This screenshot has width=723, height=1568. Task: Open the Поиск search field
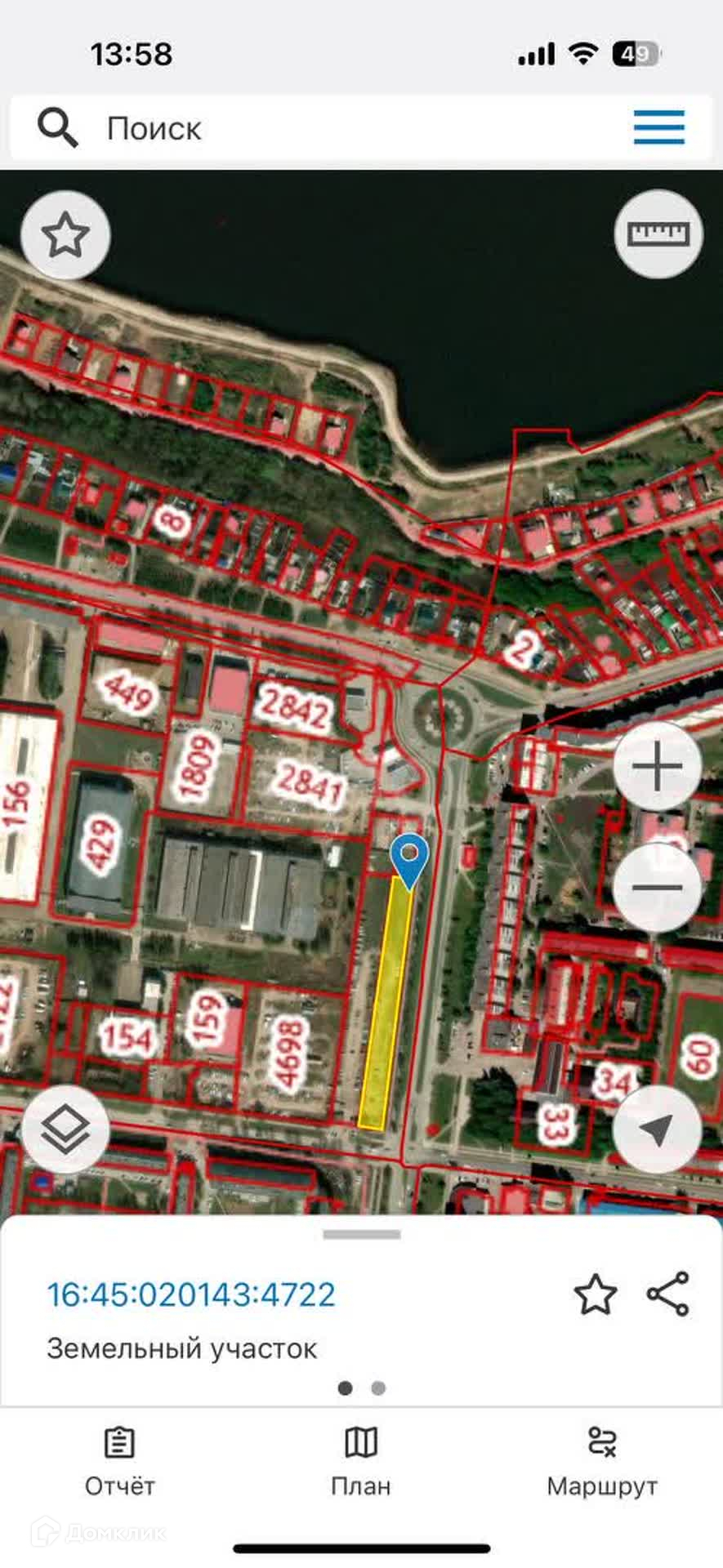point(327,128)
